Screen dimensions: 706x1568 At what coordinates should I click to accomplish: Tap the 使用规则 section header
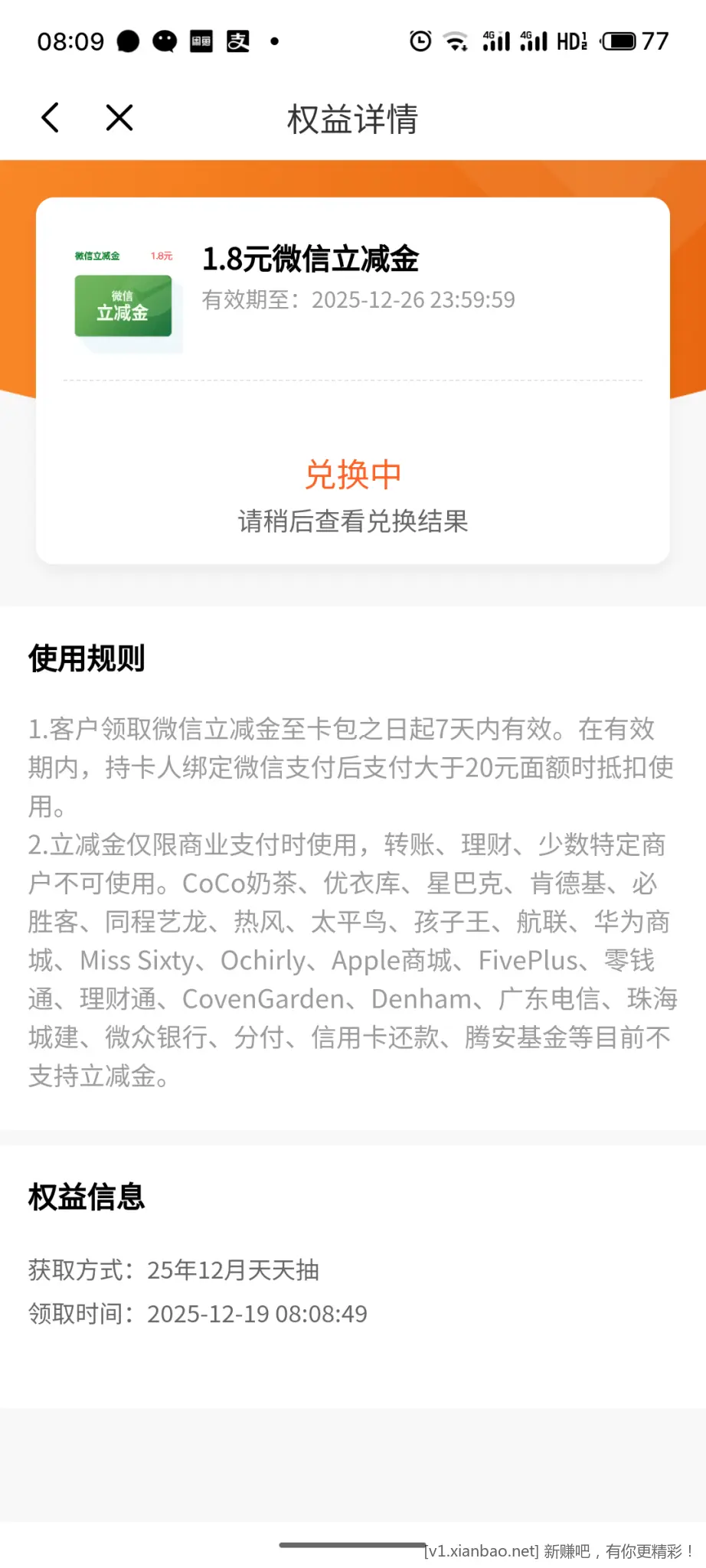coord(87,658)
